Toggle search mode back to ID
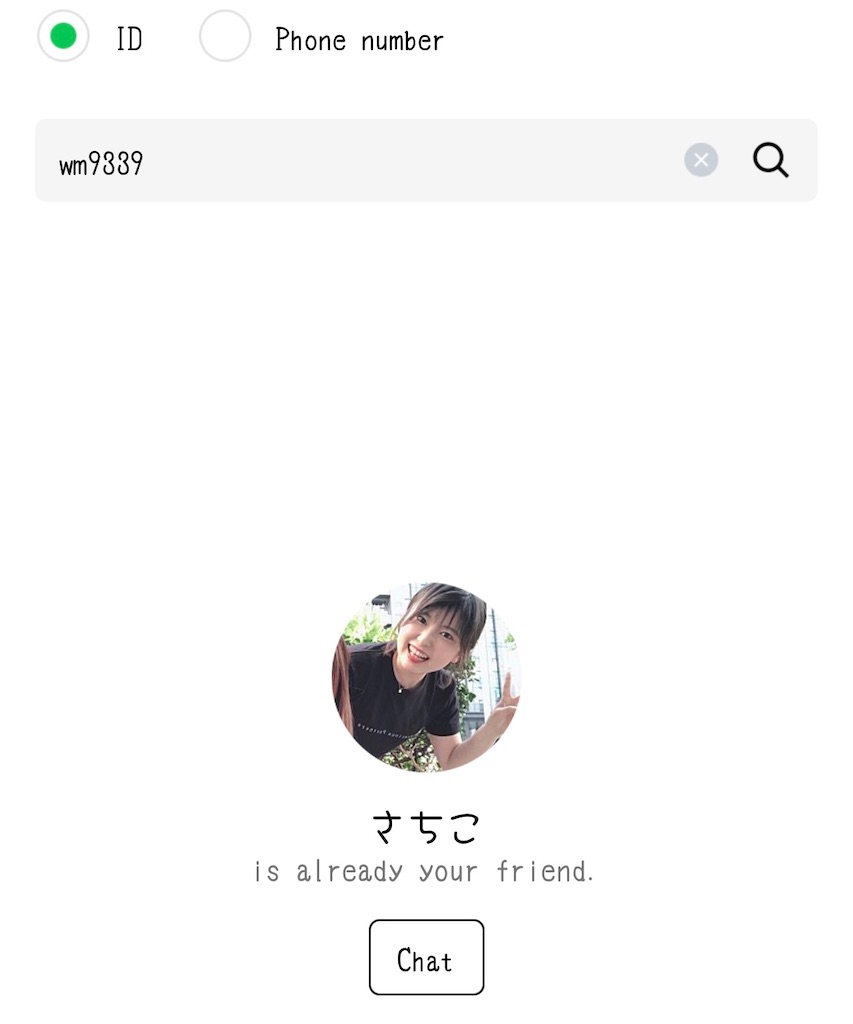Screen dimensions: 853x1024 (63, 36)
